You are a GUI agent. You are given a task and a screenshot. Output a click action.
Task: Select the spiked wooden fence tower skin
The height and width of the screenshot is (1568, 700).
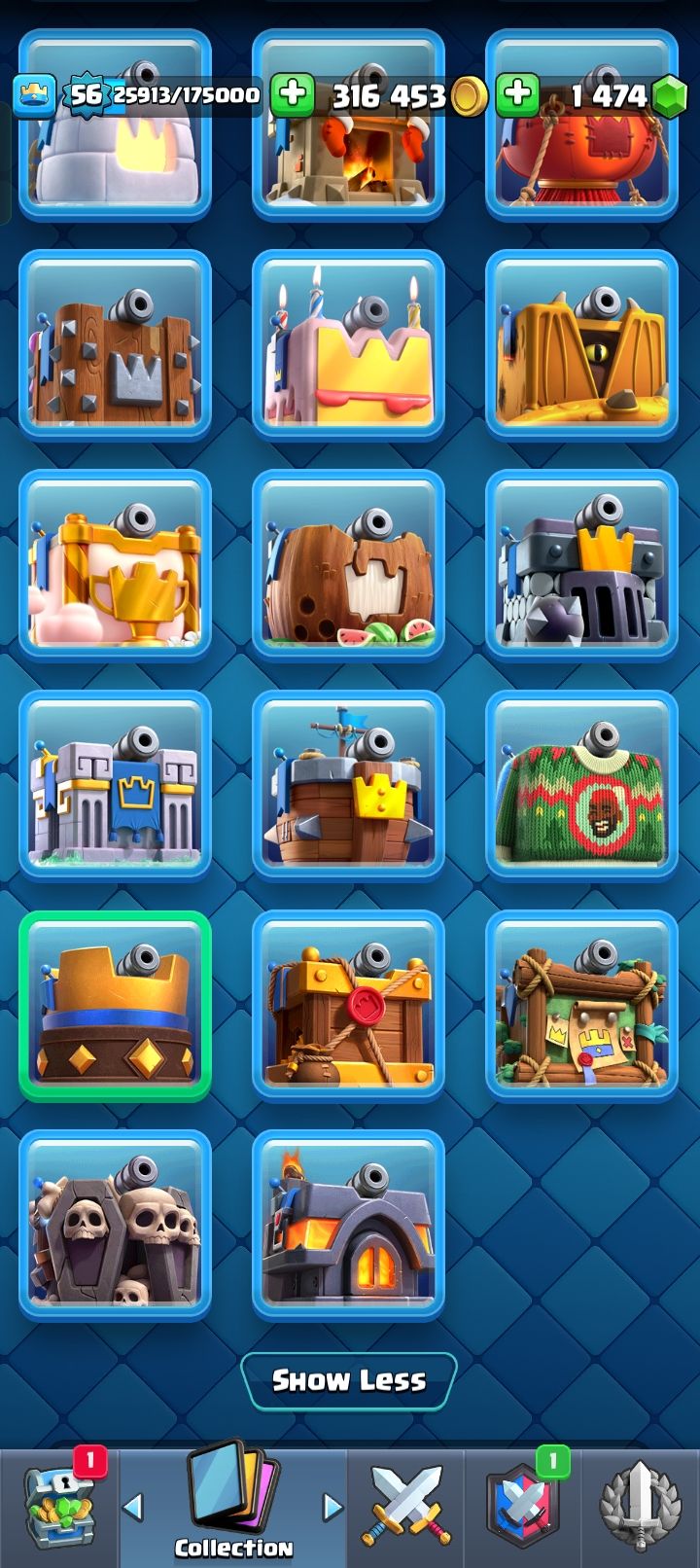point(115,345)
